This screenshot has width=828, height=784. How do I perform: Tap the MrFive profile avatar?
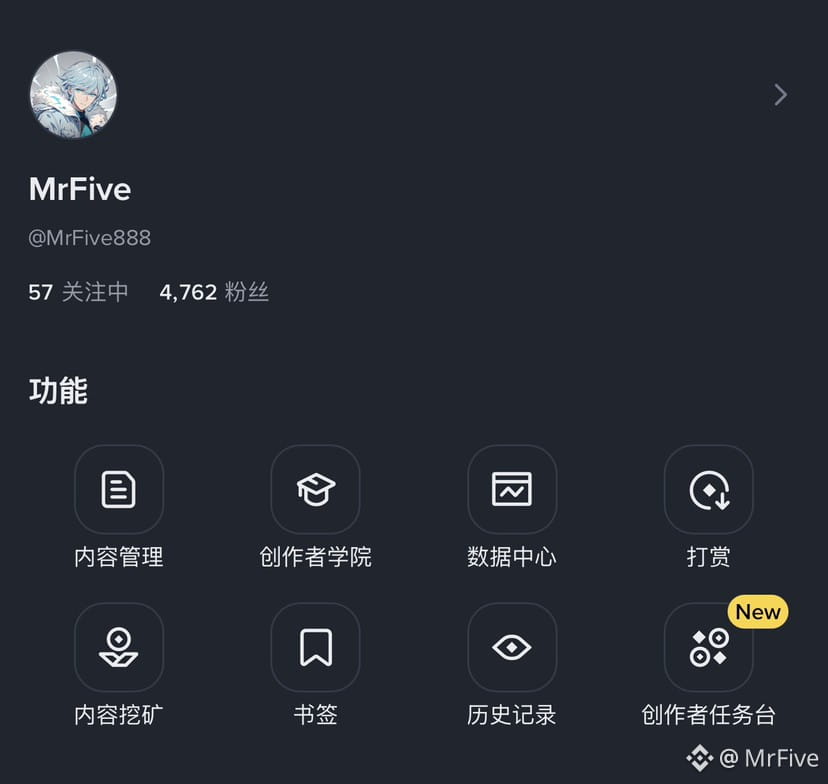(x=73, y=95)
